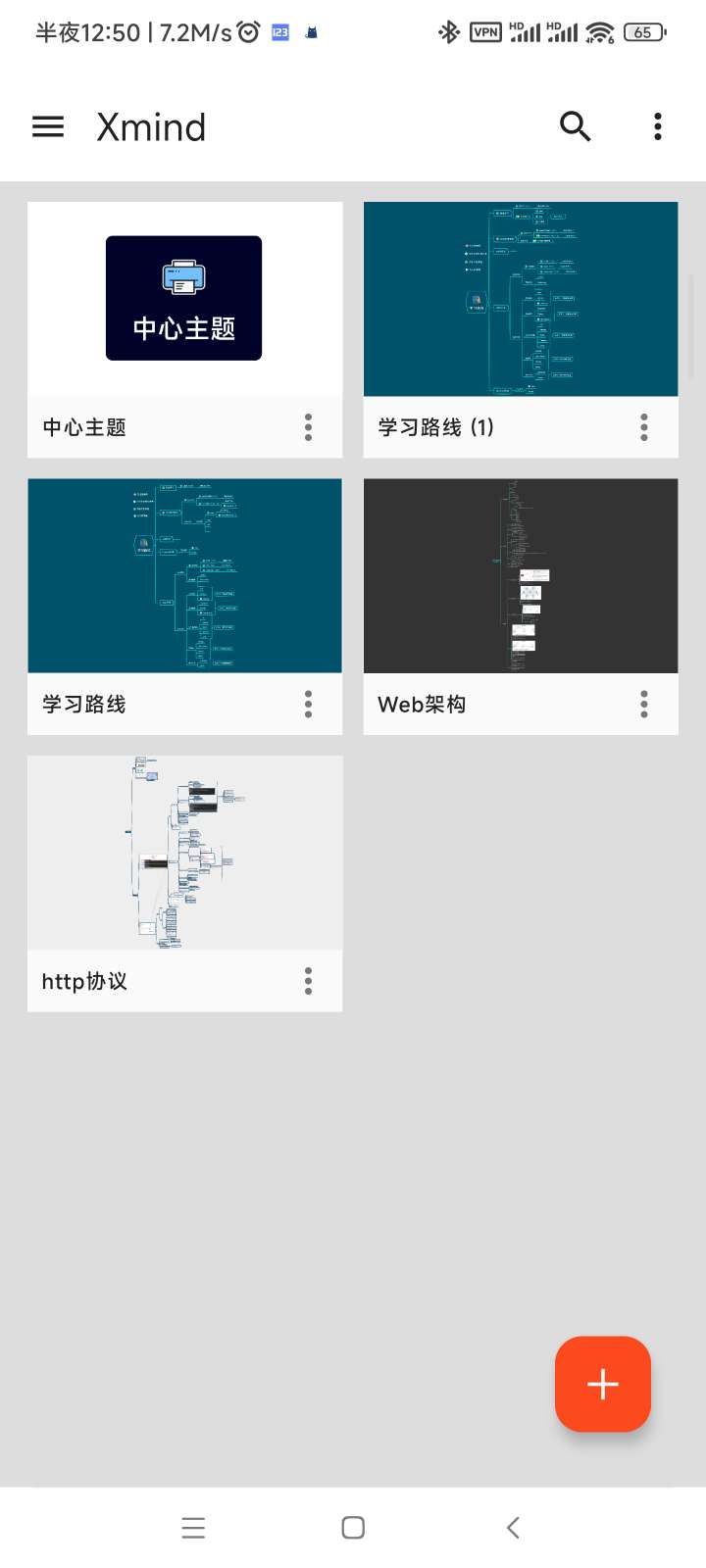Image resolution: width=706 pixels, height=1568 pixels.
Task: Open the overflow menu in the top-right corner
Action: 657,126
